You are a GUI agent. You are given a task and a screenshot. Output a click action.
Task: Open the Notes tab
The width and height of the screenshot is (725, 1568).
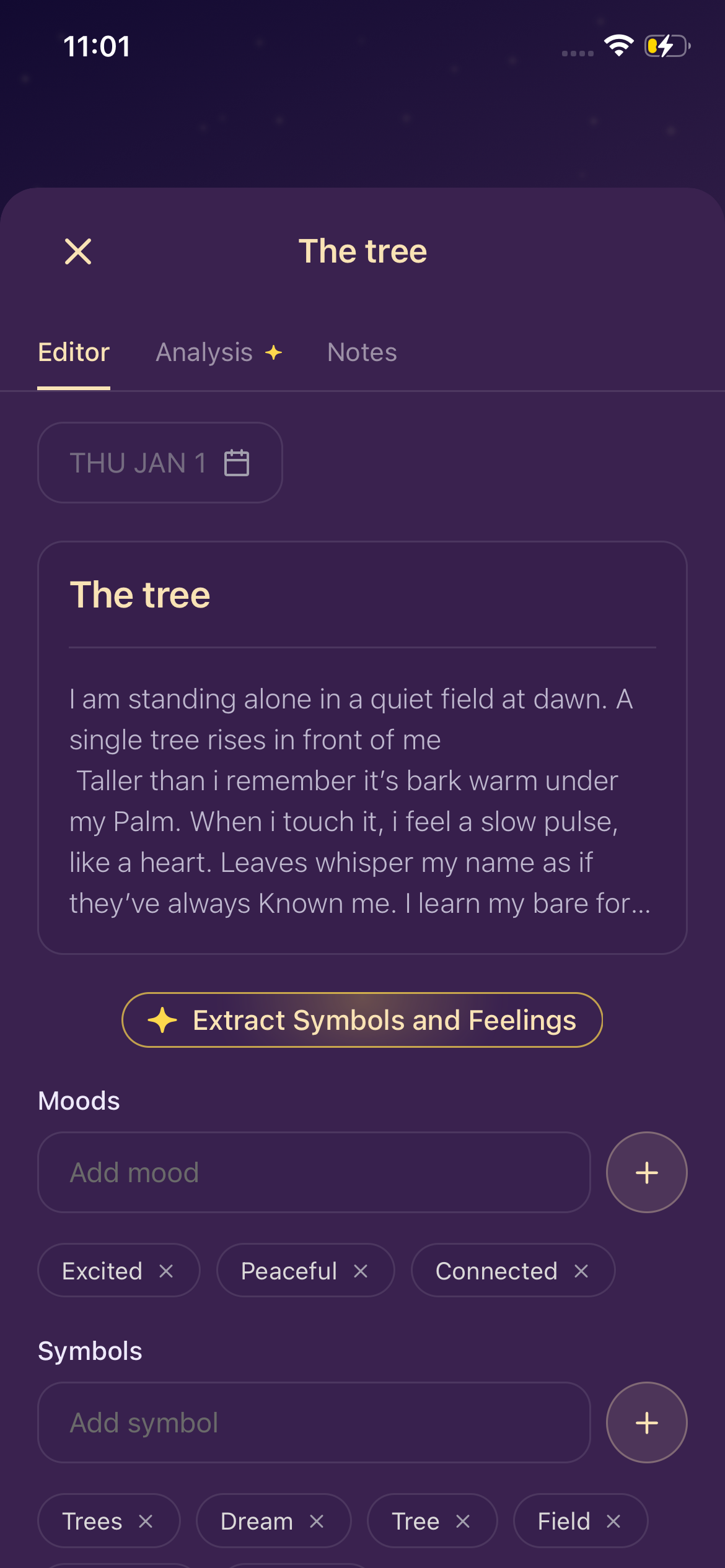361,352
